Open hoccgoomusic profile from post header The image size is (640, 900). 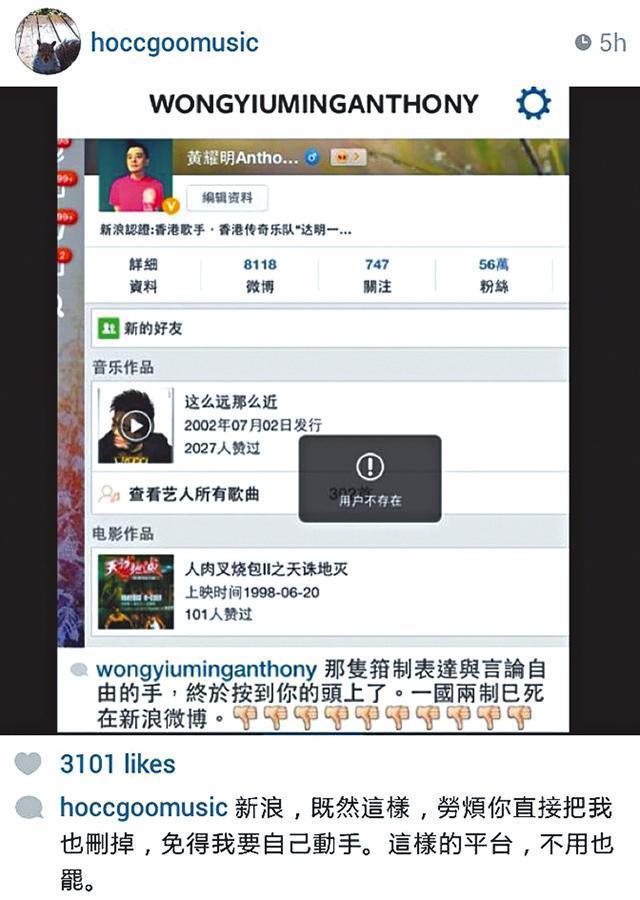[174, 43]
